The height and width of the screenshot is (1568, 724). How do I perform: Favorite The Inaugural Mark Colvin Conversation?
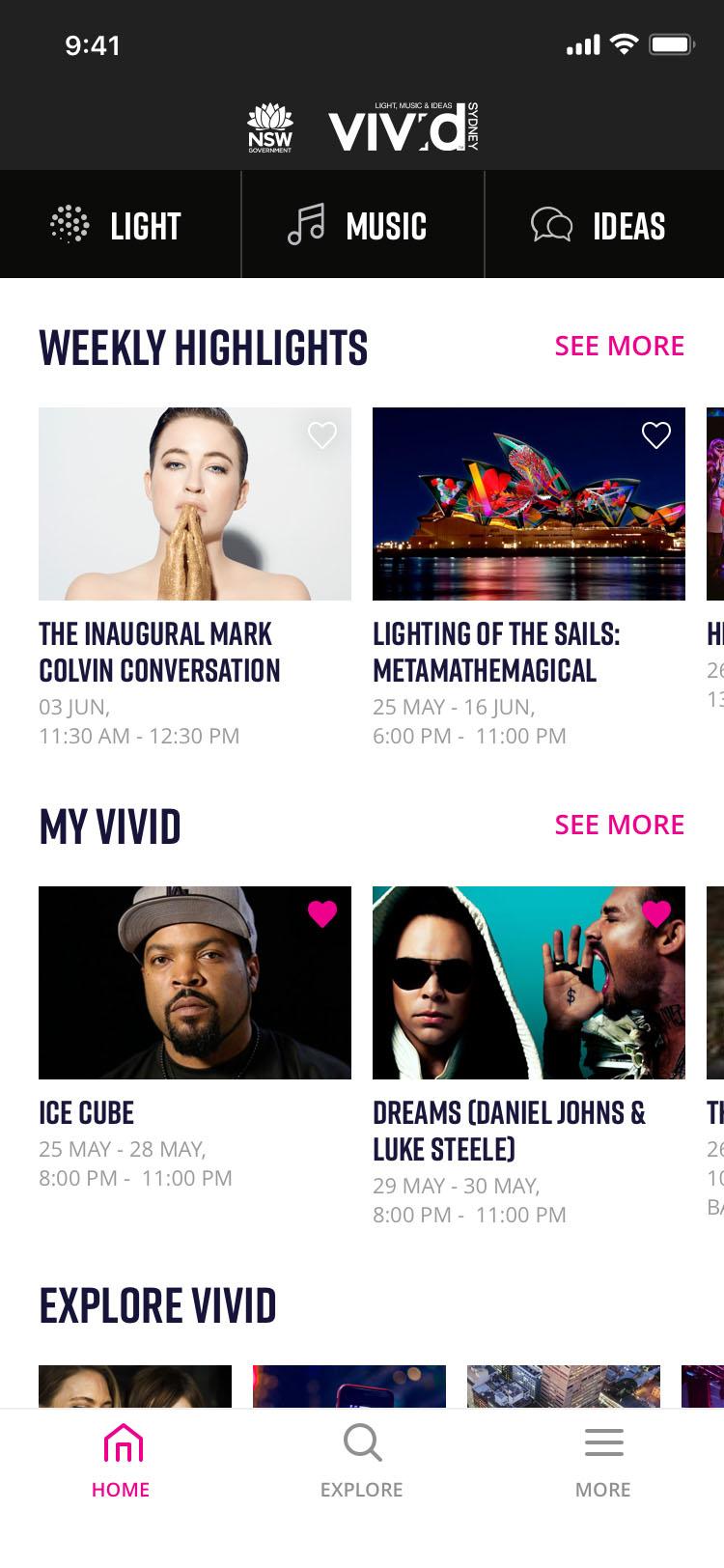pyautogui.click(x=322, y=435)
